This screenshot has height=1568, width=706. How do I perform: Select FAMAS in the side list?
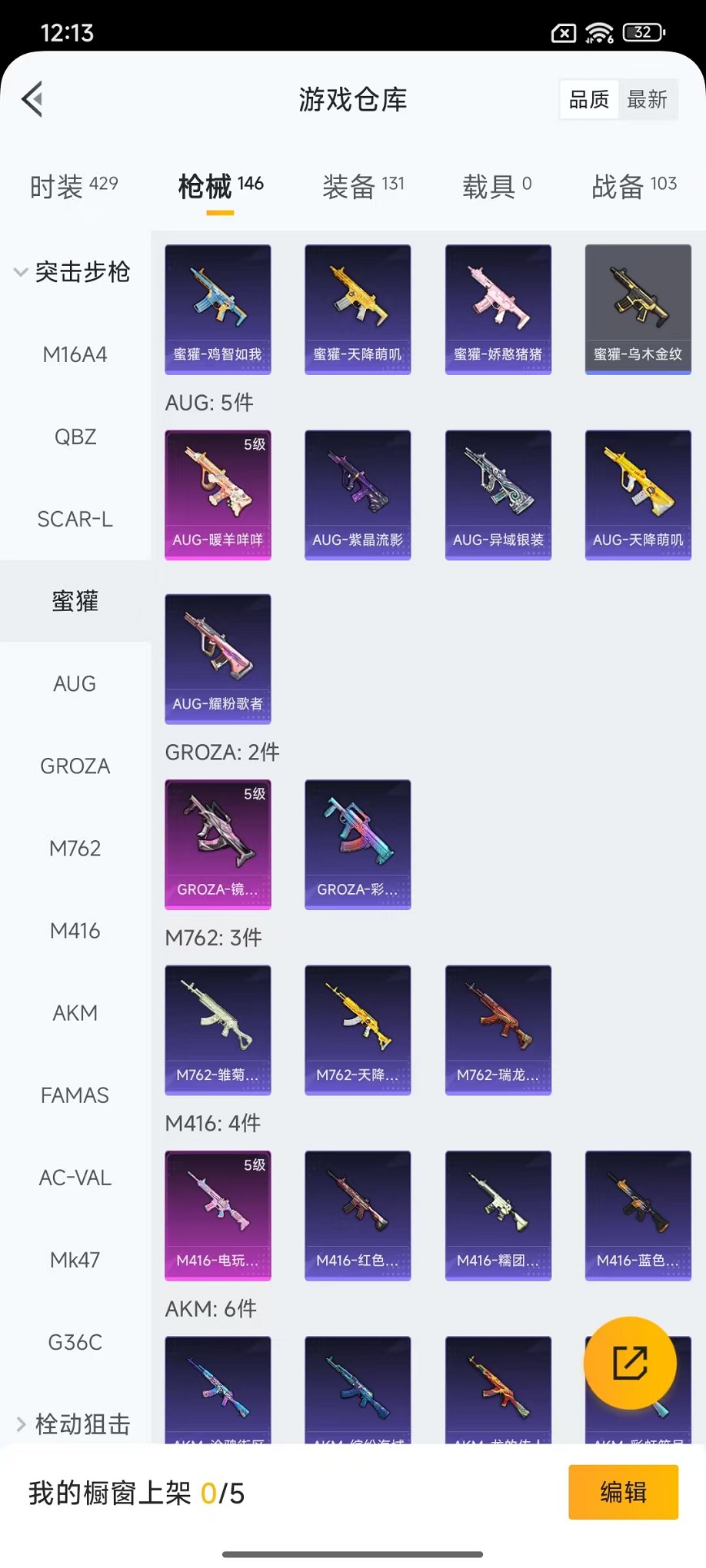tap(75, 1095)
